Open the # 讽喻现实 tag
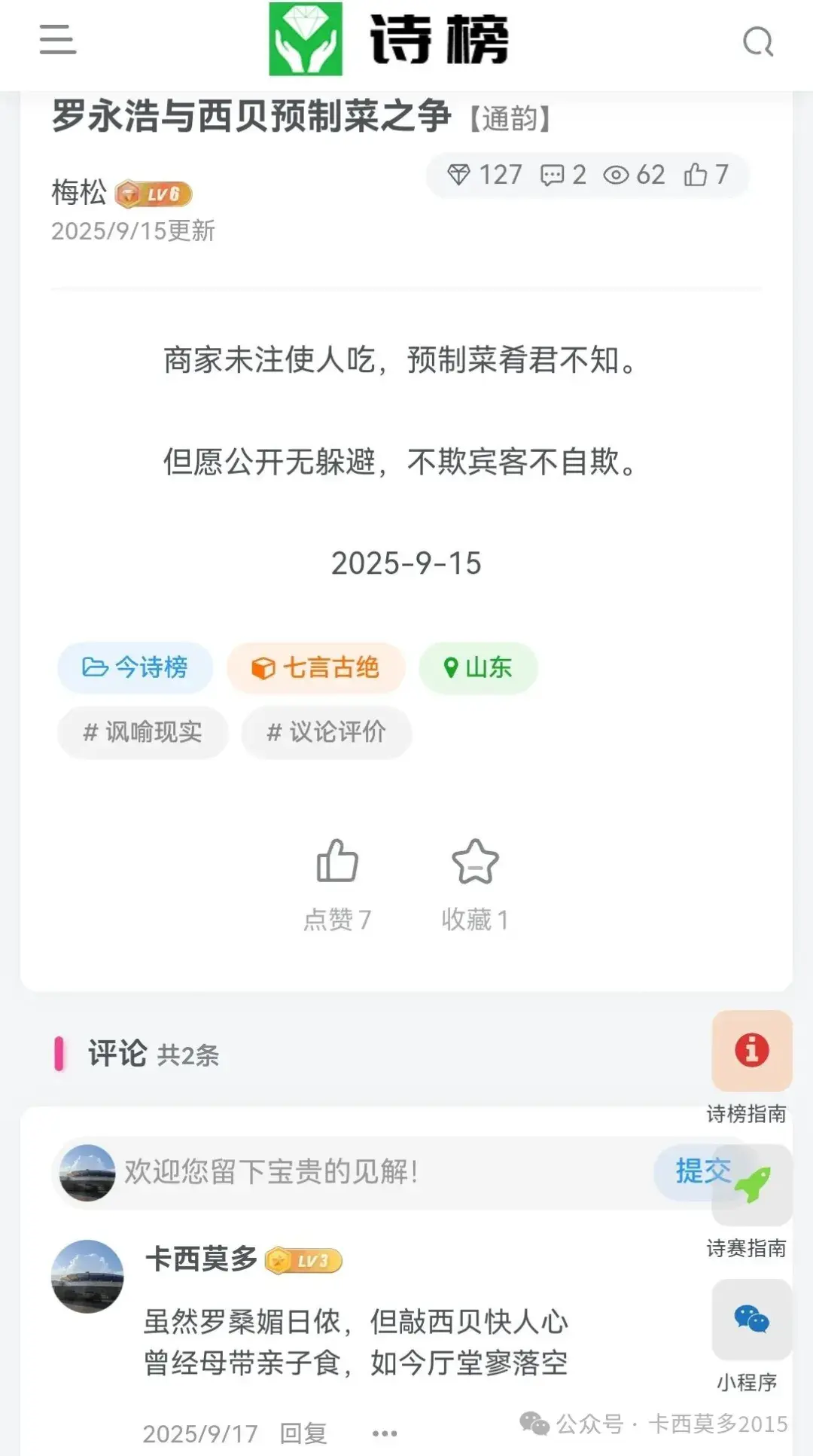This screenshot has height=1456, width=813. (143, 731)
